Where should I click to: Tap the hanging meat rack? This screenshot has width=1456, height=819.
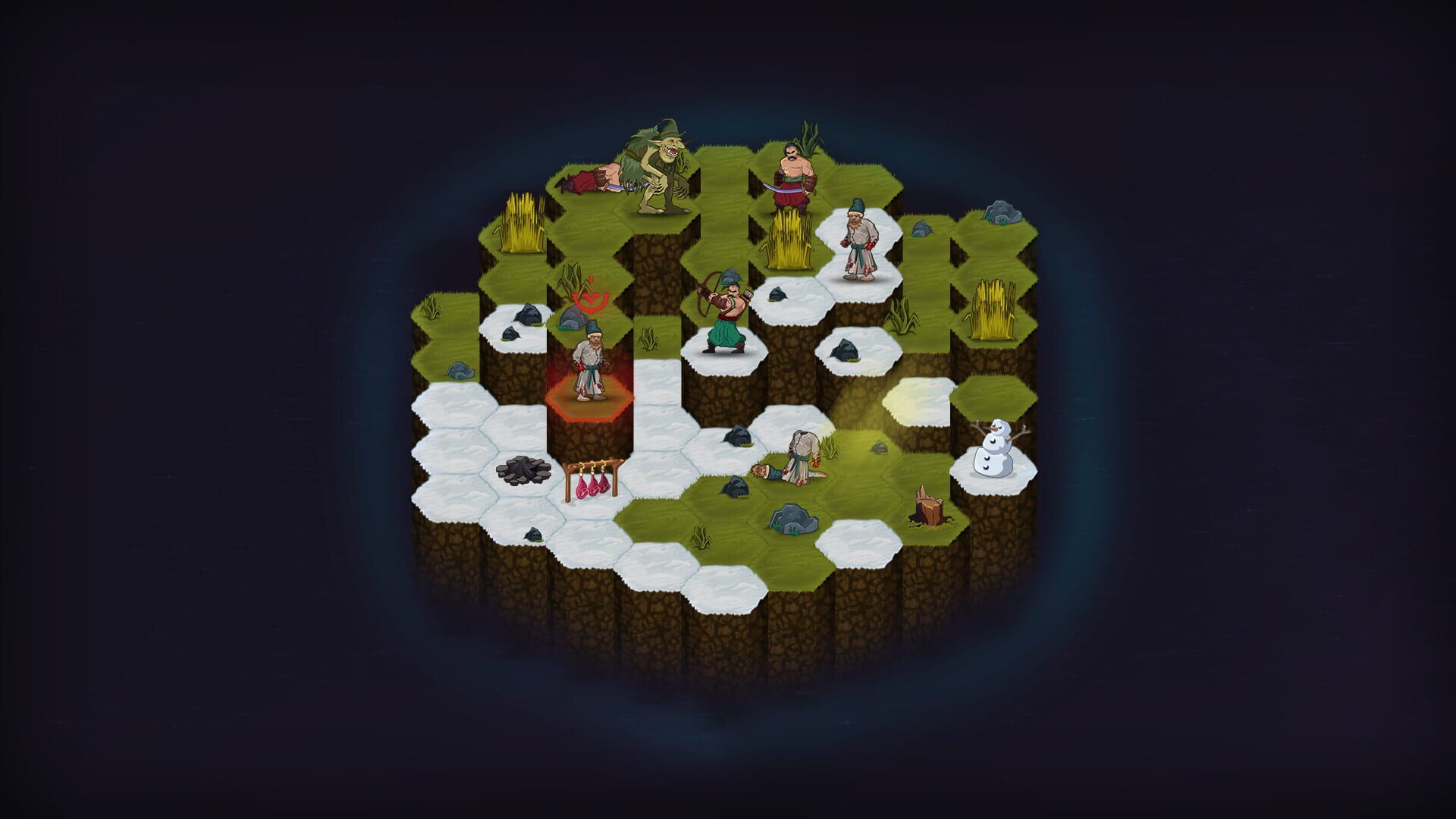pyautogui.click(x=593, y=482)
